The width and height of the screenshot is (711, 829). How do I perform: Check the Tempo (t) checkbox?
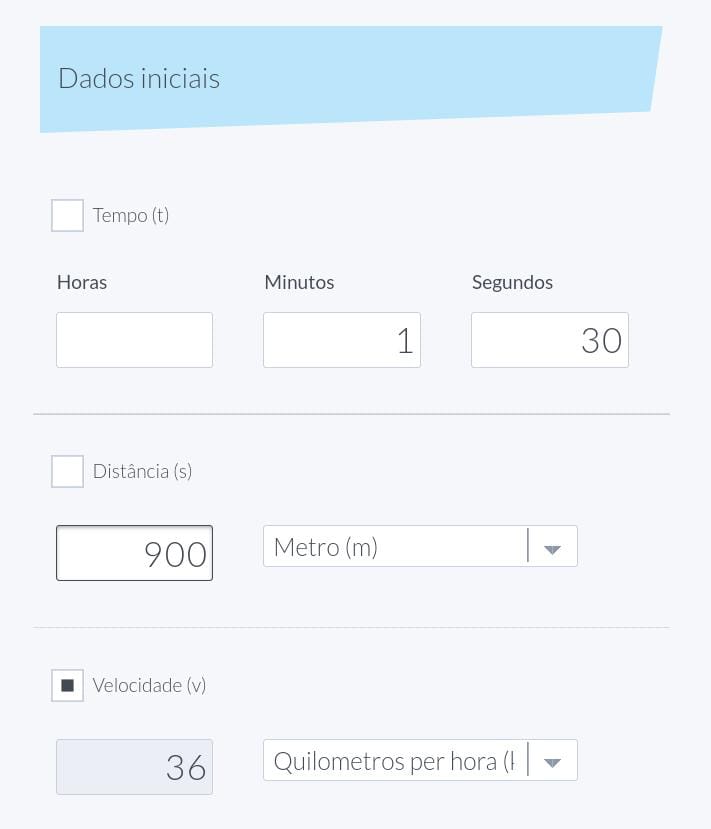(x=67, y=215)
